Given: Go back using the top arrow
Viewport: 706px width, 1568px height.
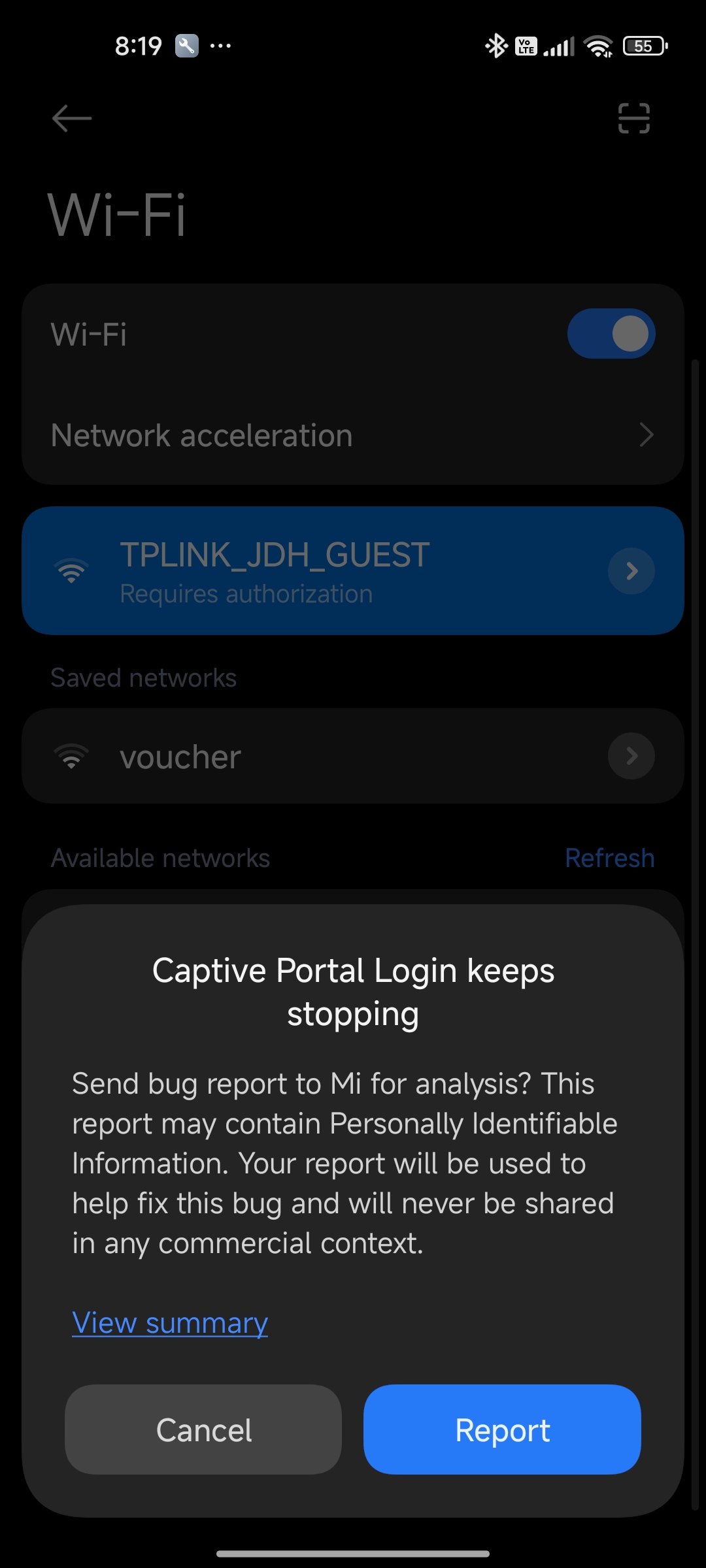Looking at the screenshot, I should click(x=72, y=118).
